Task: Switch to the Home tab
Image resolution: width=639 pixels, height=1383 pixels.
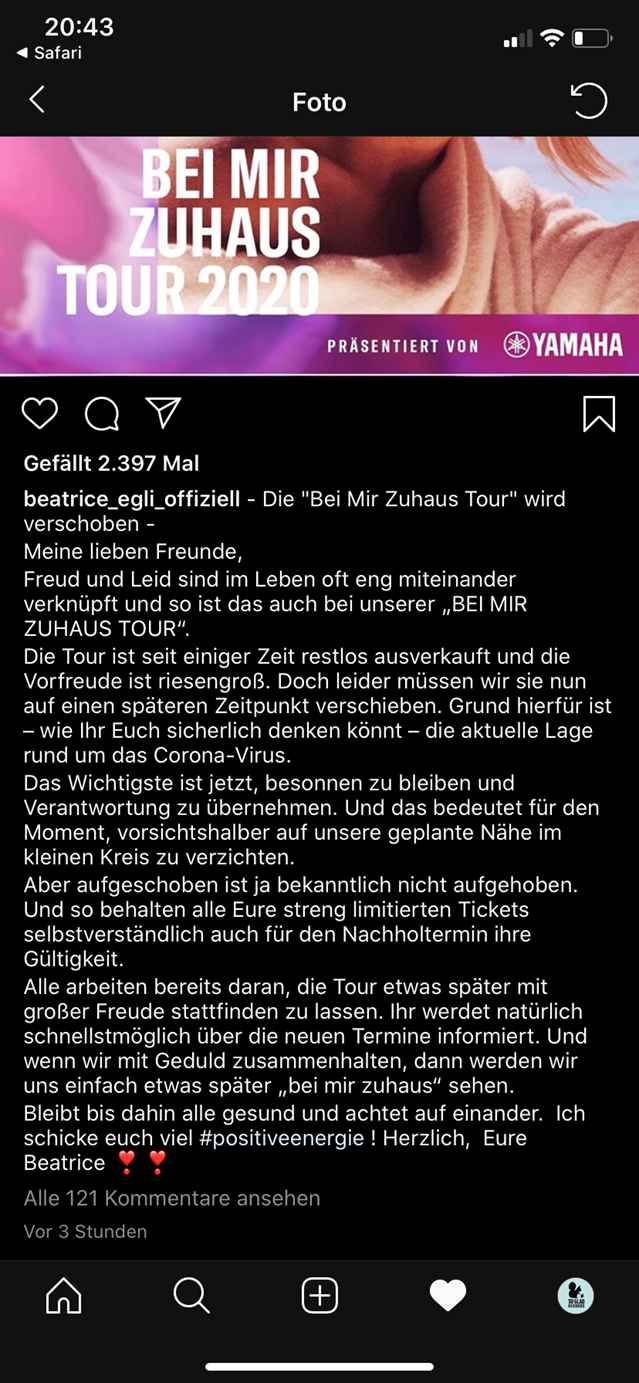Action: pyautogui.click(x=64, y=1296)
